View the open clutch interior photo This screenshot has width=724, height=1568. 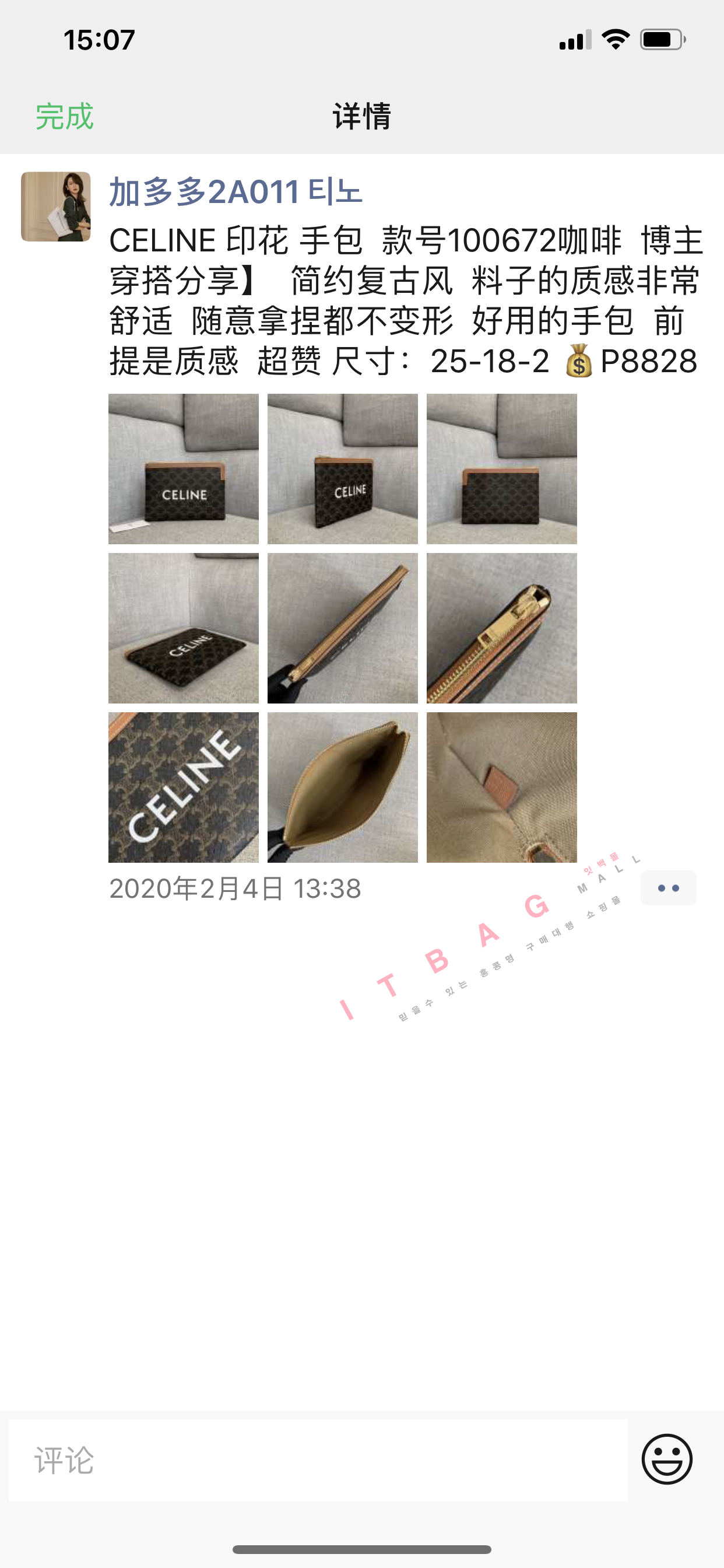[x=343, y=787]
